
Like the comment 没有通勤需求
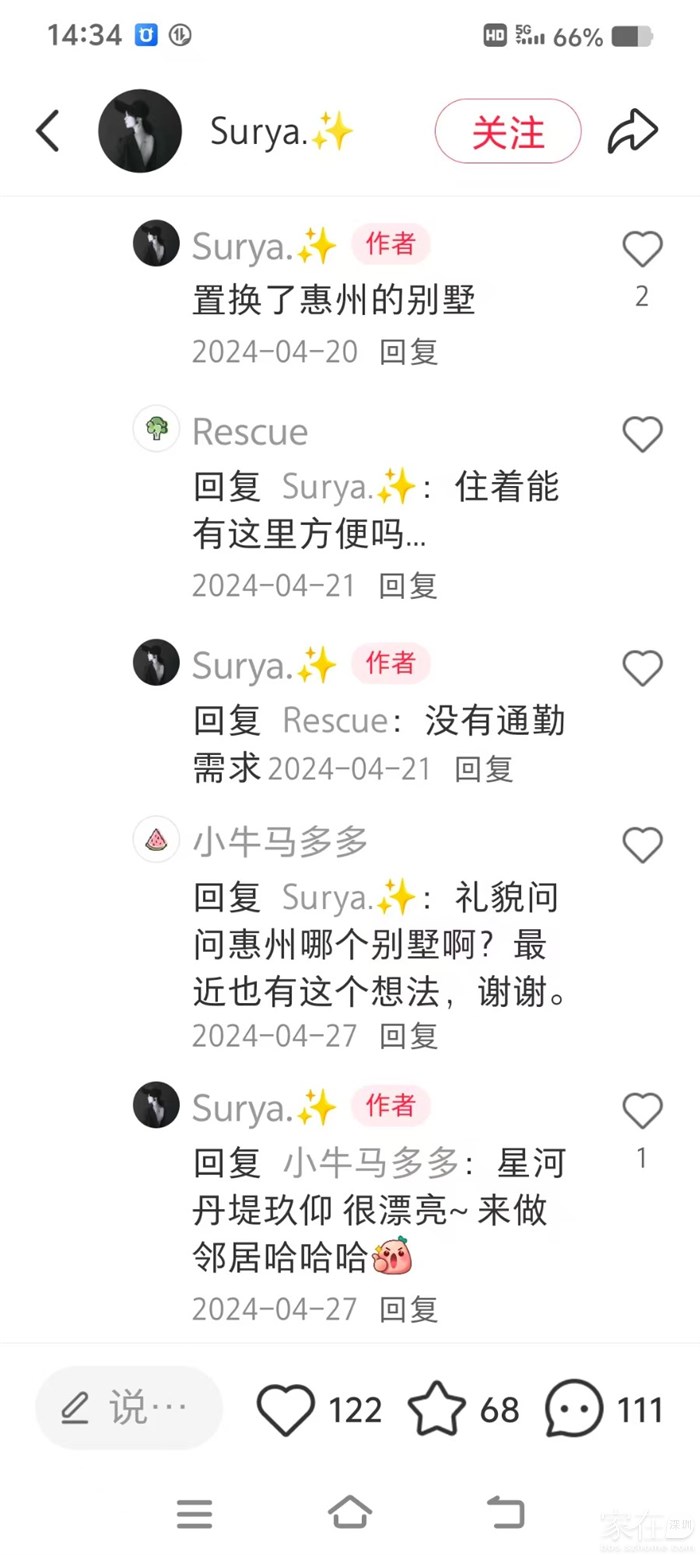[x=642, y=668]
